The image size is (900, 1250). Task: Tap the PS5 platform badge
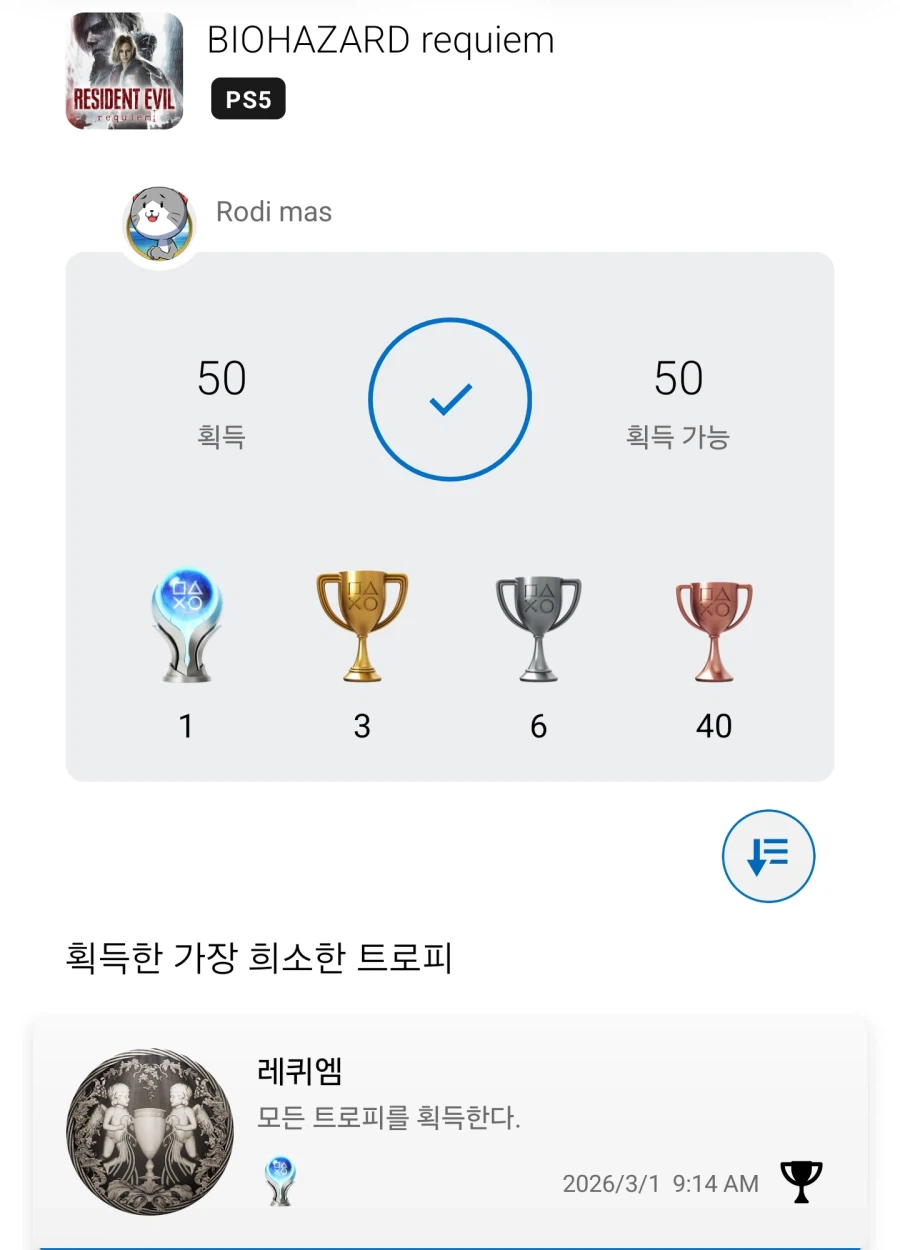pyautogui.click(x=248, y=99)
